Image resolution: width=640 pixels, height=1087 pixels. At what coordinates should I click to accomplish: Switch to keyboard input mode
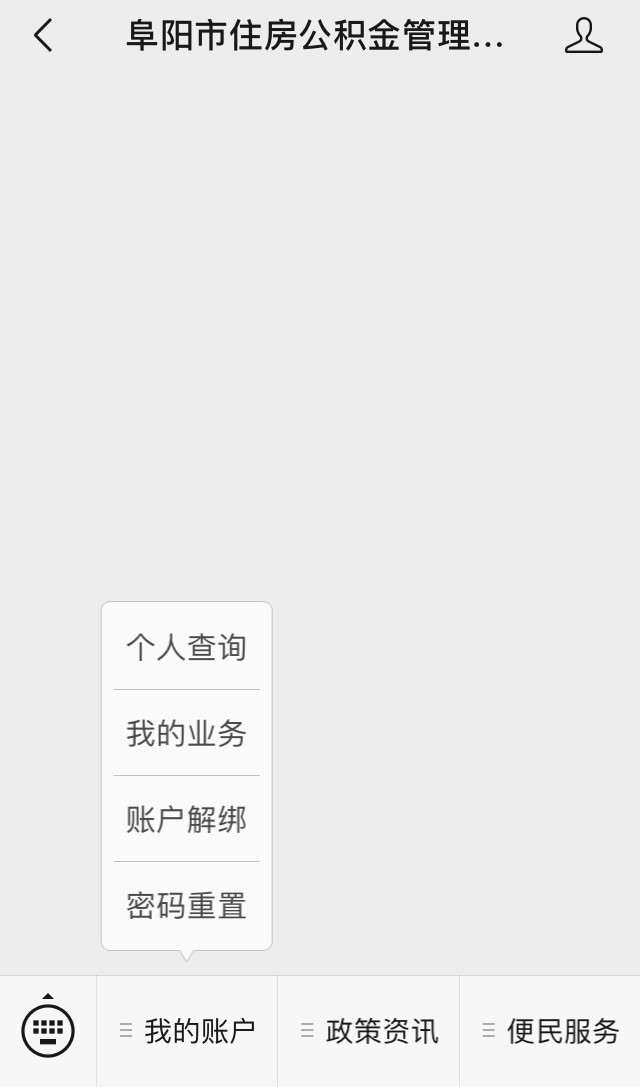point(48,1030)
